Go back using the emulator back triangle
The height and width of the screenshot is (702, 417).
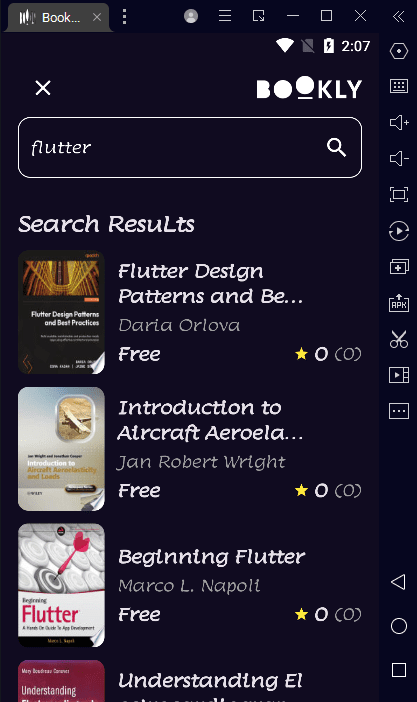[x=398, y=582]
